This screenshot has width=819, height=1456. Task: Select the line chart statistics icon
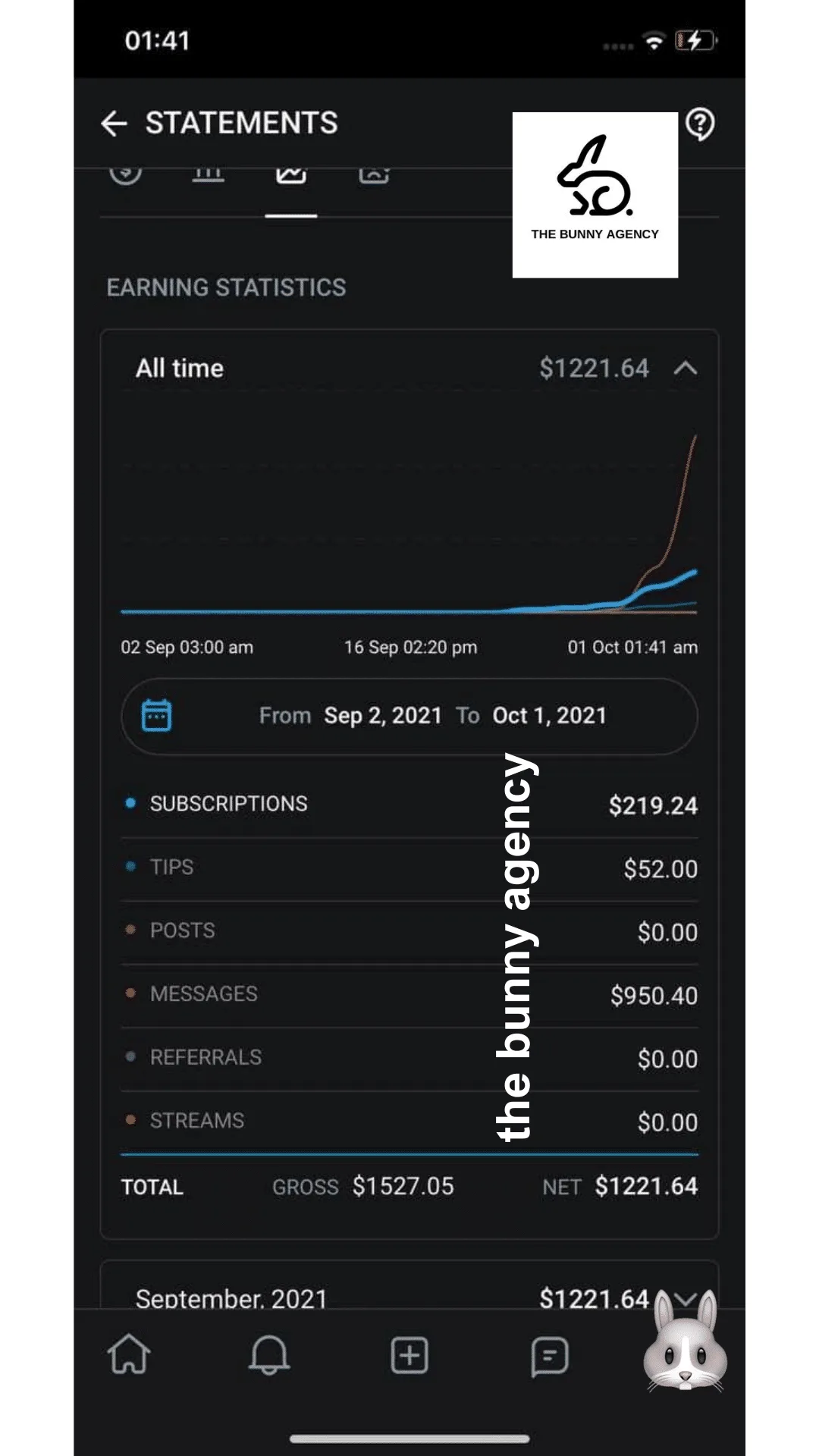[290, 173]
